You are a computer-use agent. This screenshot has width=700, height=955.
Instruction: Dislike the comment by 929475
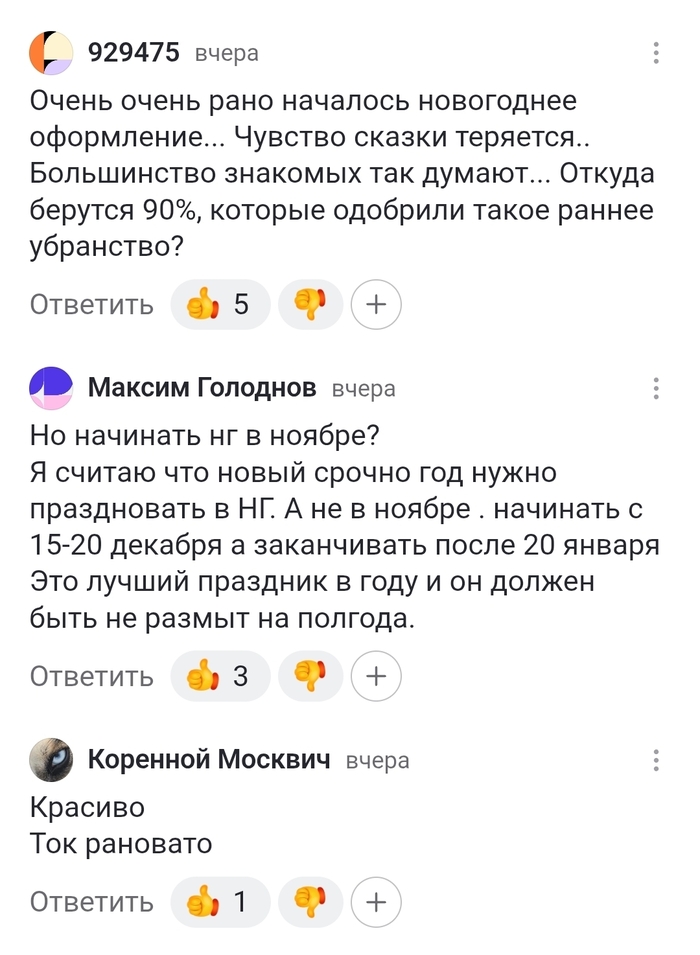(310, 304)
